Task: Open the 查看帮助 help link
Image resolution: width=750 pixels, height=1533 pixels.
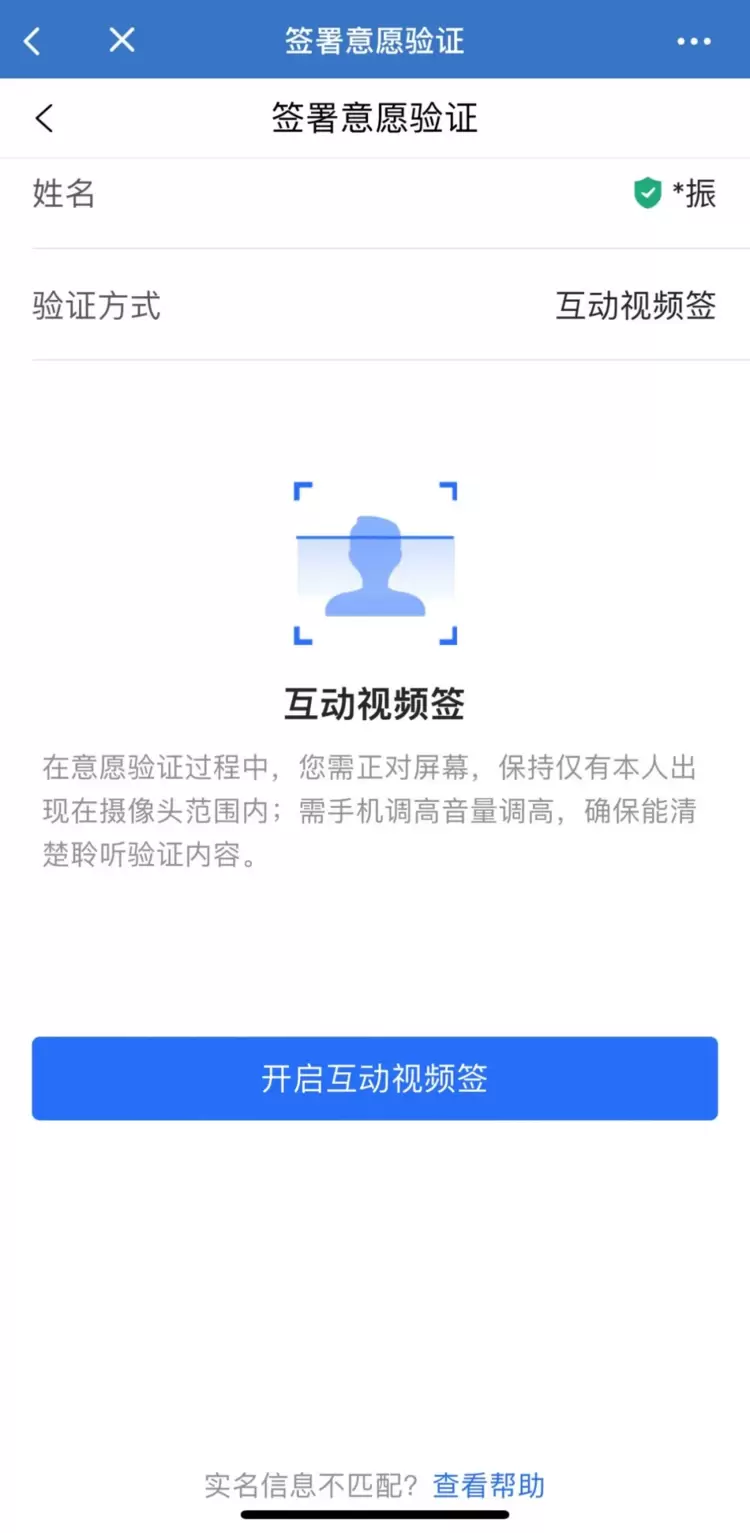Action: pyautogui.click(x=488, y=1485)
